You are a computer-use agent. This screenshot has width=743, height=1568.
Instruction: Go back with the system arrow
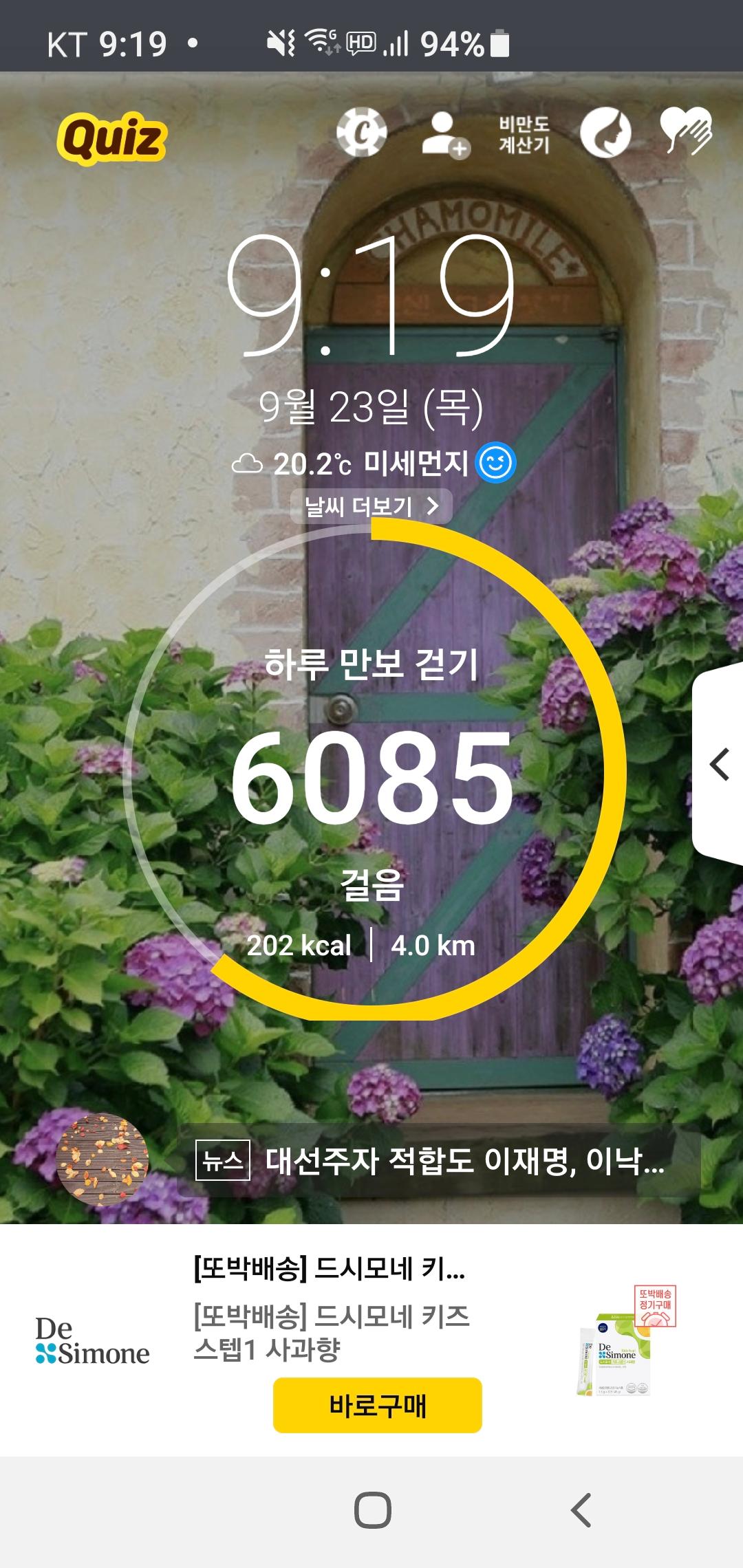(581, 1510)
